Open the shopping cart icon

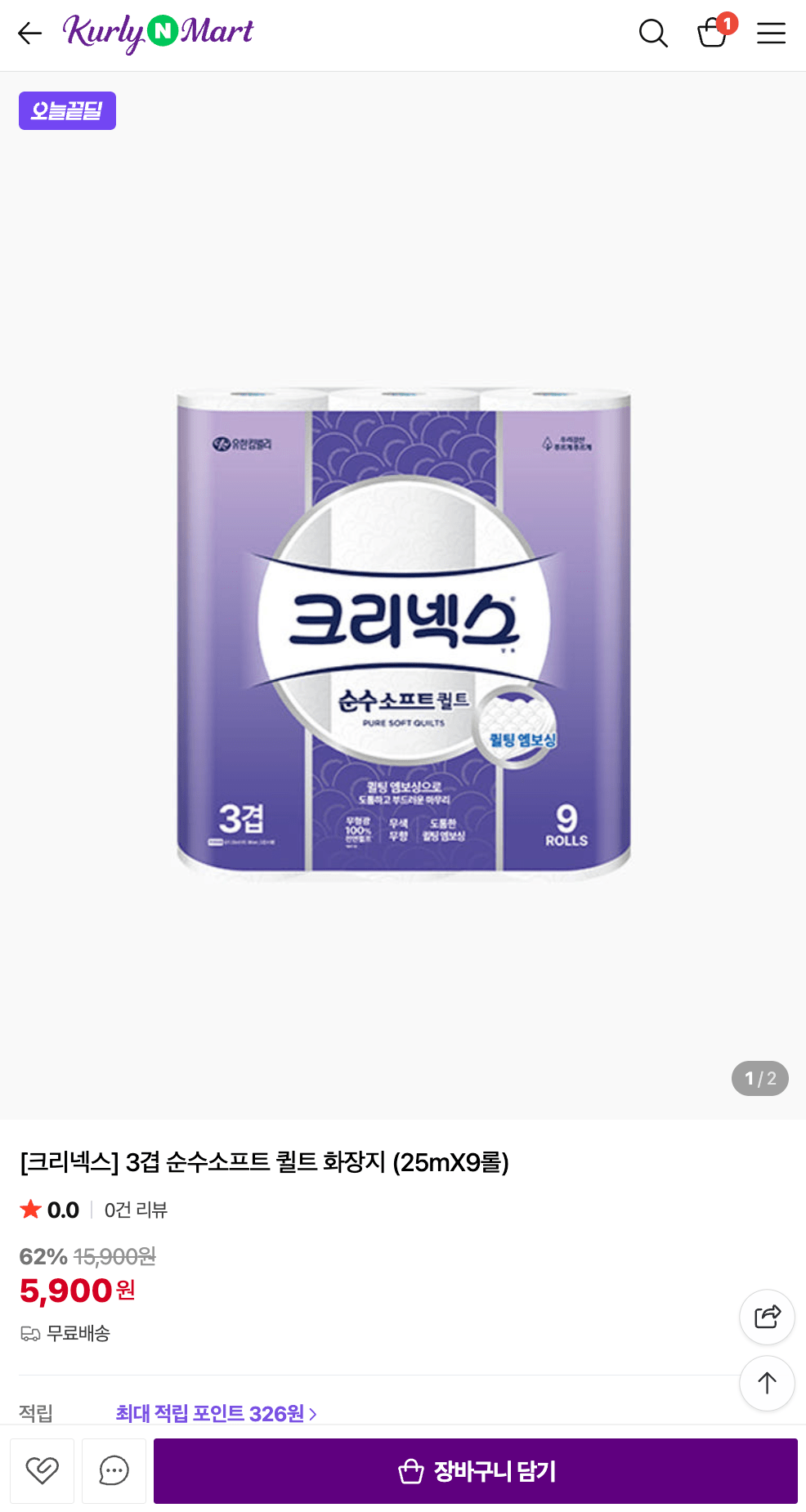710,35
